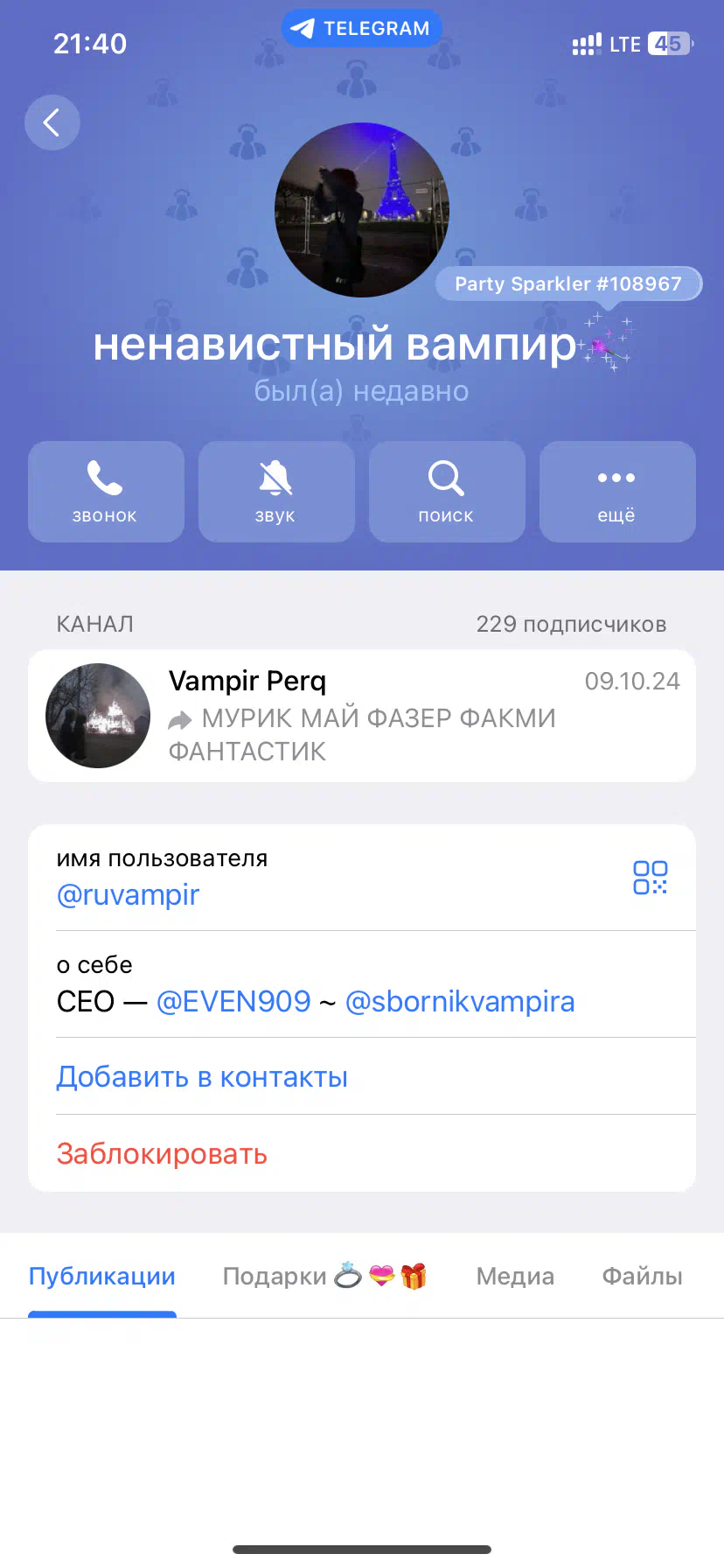This screenshot has width=724, height=1568.
Task: Tap the @ruvampir username
Action: tap(128, 895)
